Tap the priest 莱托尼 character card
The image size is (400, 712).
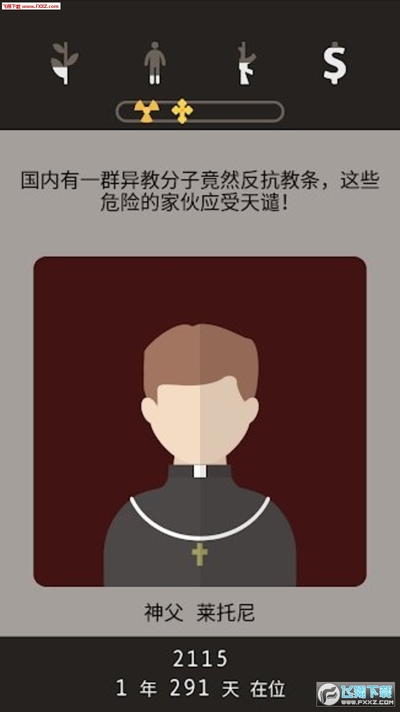coord(200,421)
